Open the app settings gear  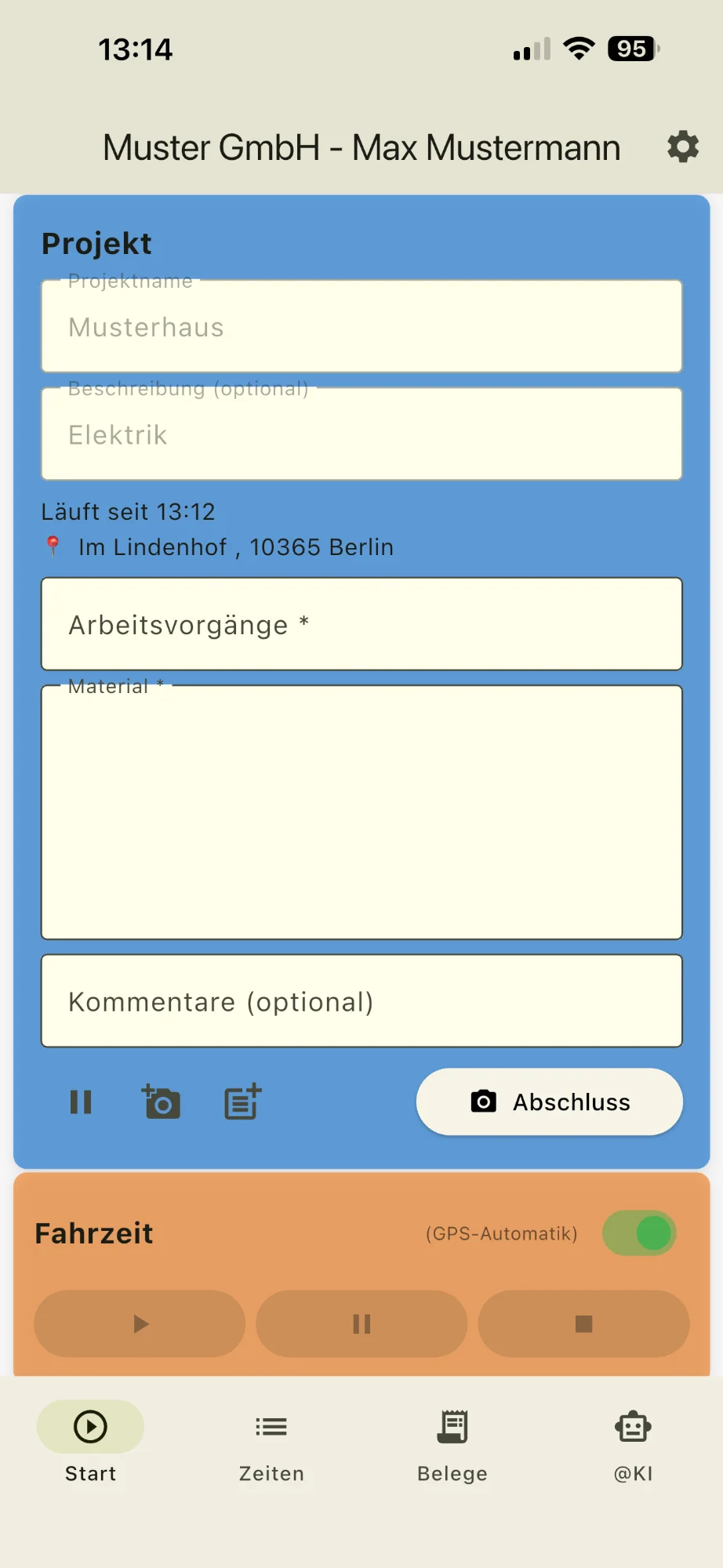pos(683,147)
